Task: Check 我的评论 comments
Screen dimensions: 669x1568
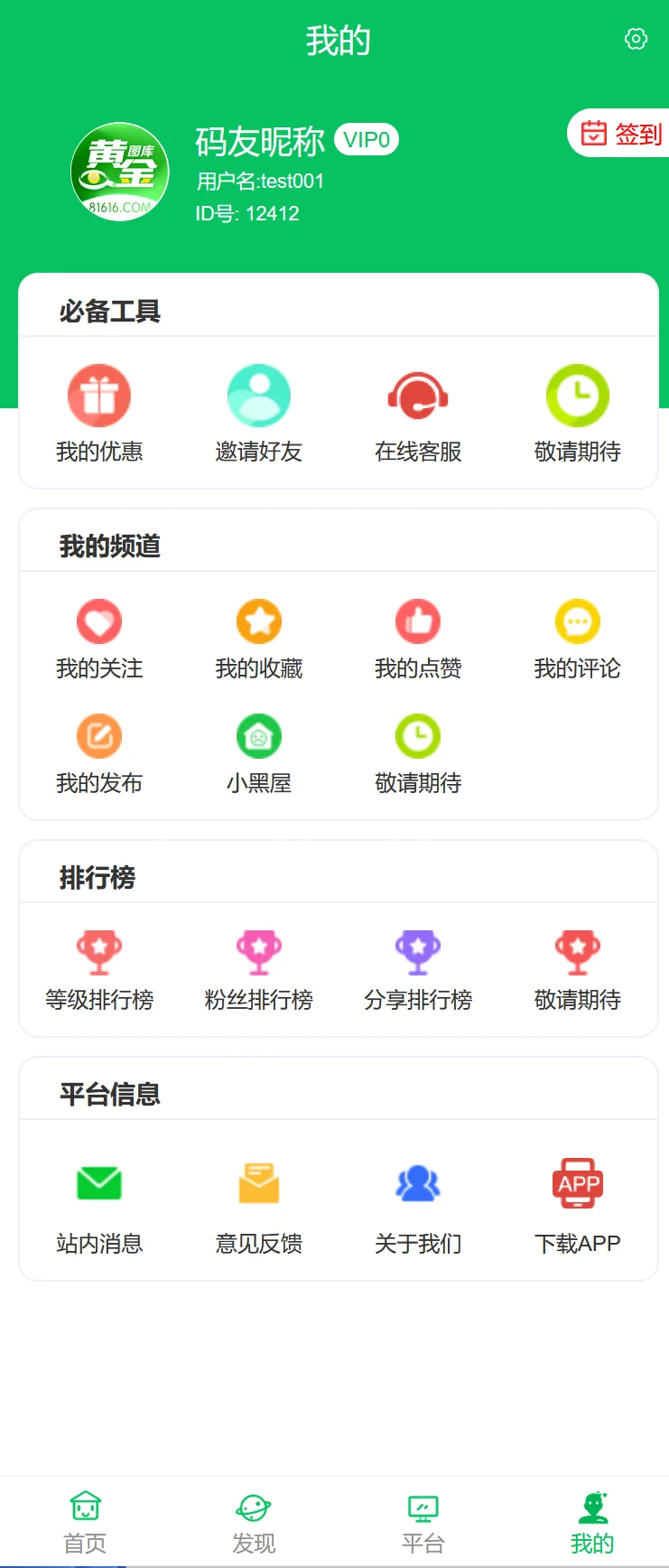Action: pos(578,639)
